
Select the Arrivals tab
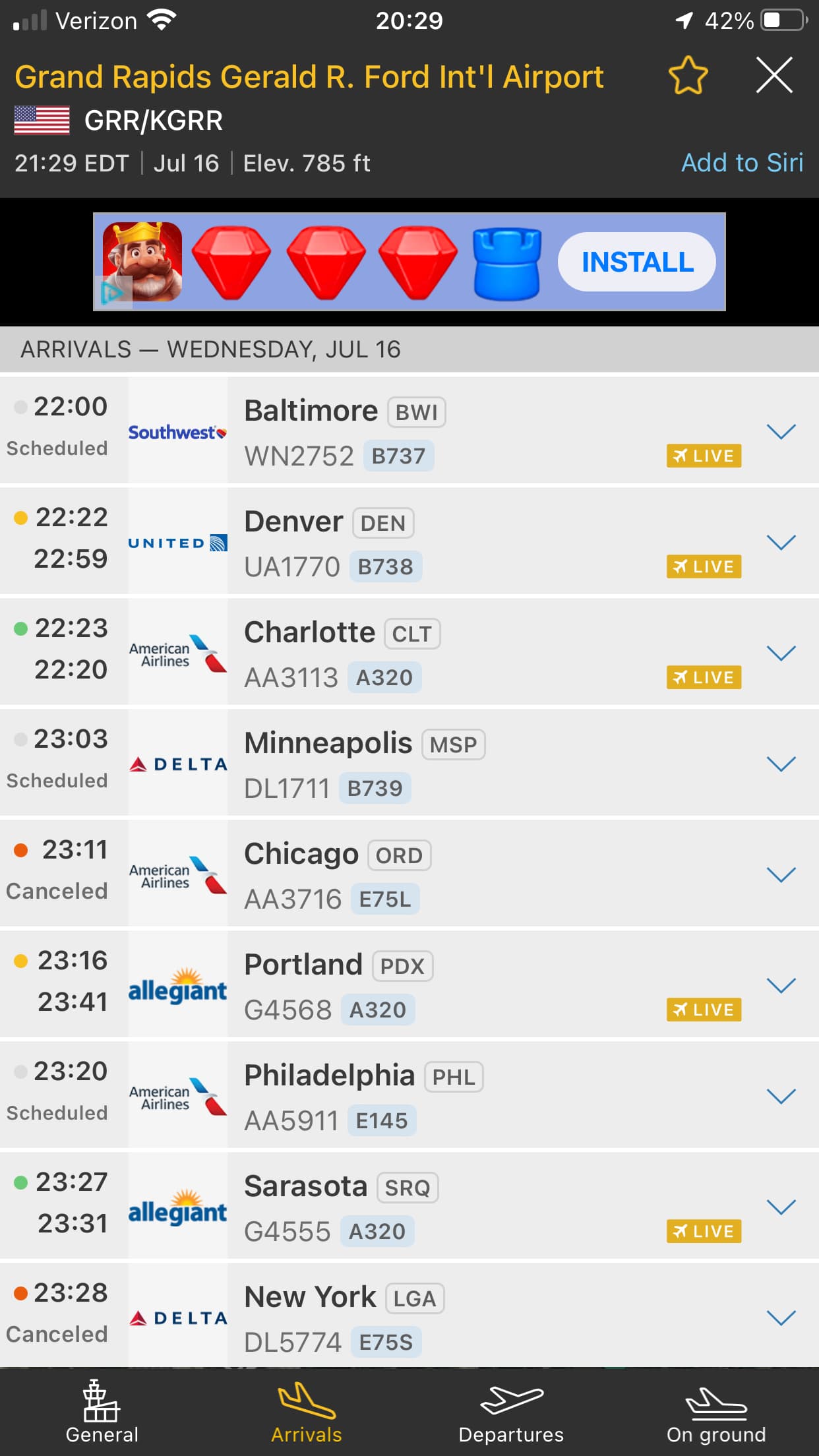click(x=307, y=1412)
